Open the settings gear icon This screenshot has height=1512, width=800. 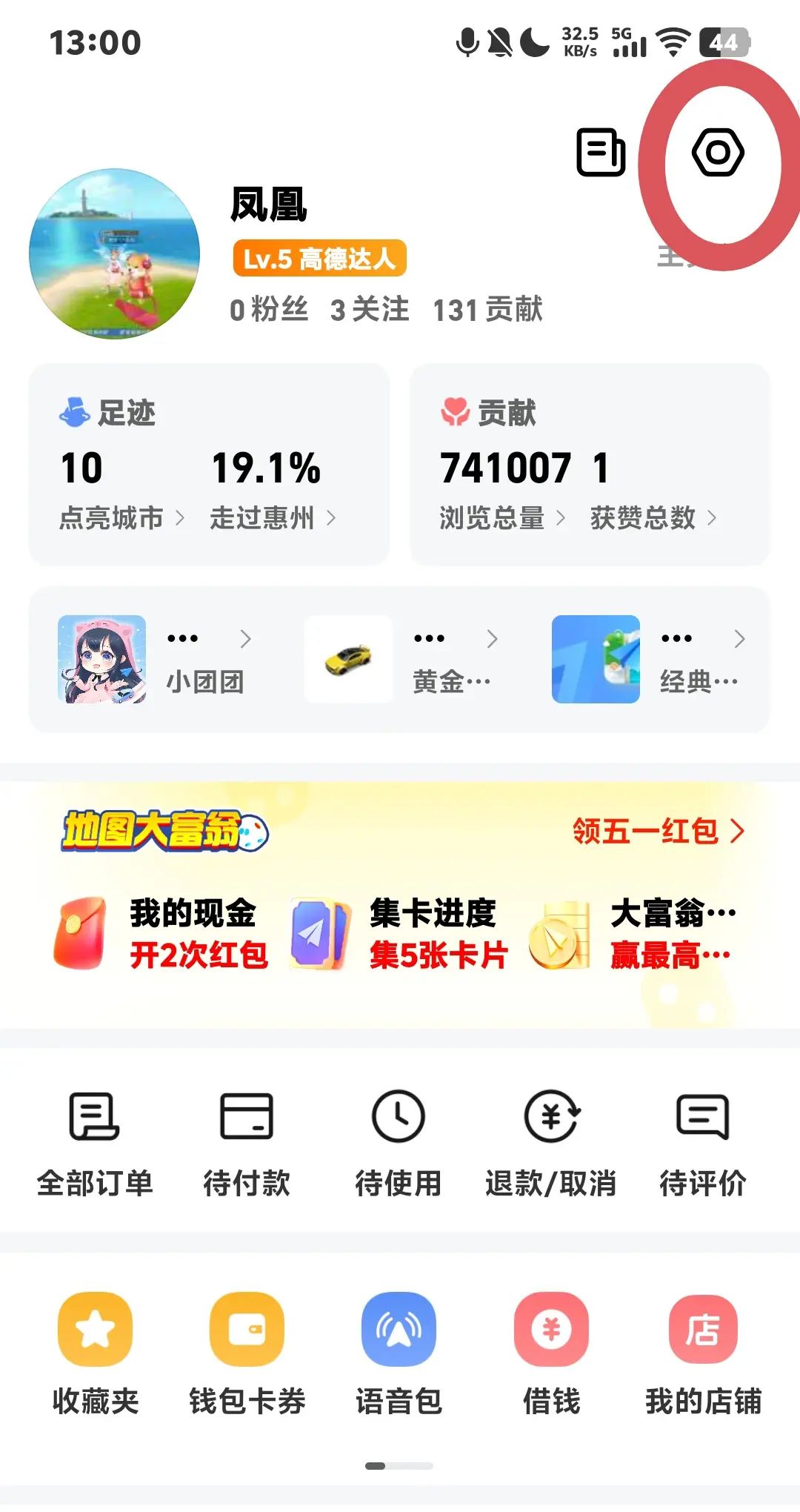click(719, 153)
